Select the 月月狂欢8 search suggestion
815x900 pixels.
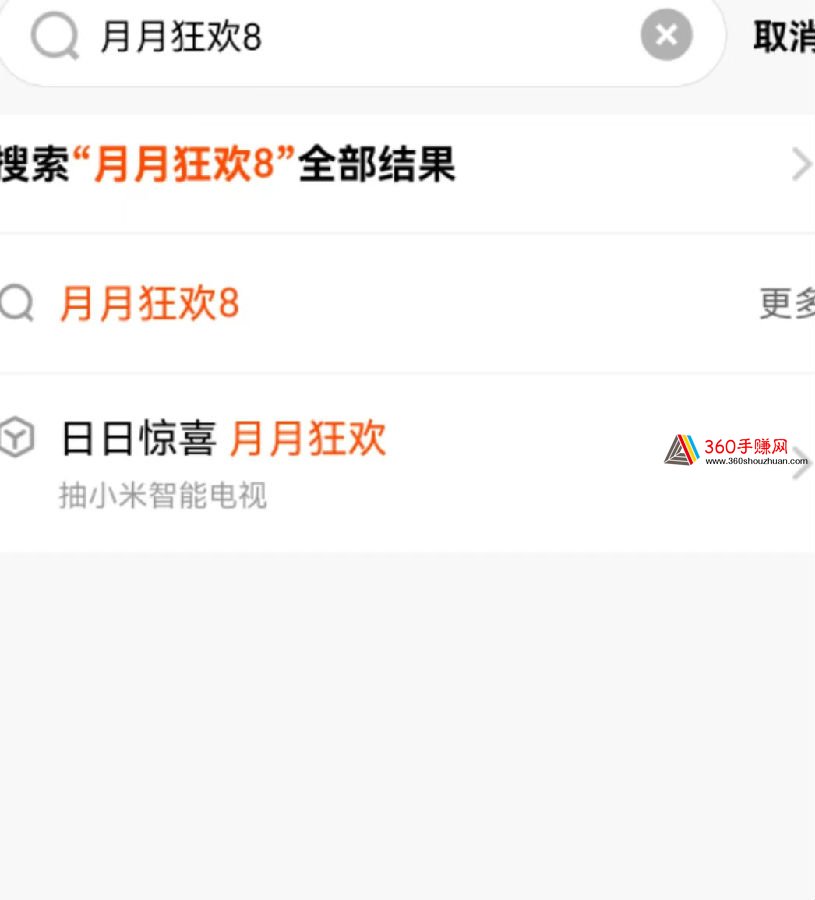(x=150, y=303)
